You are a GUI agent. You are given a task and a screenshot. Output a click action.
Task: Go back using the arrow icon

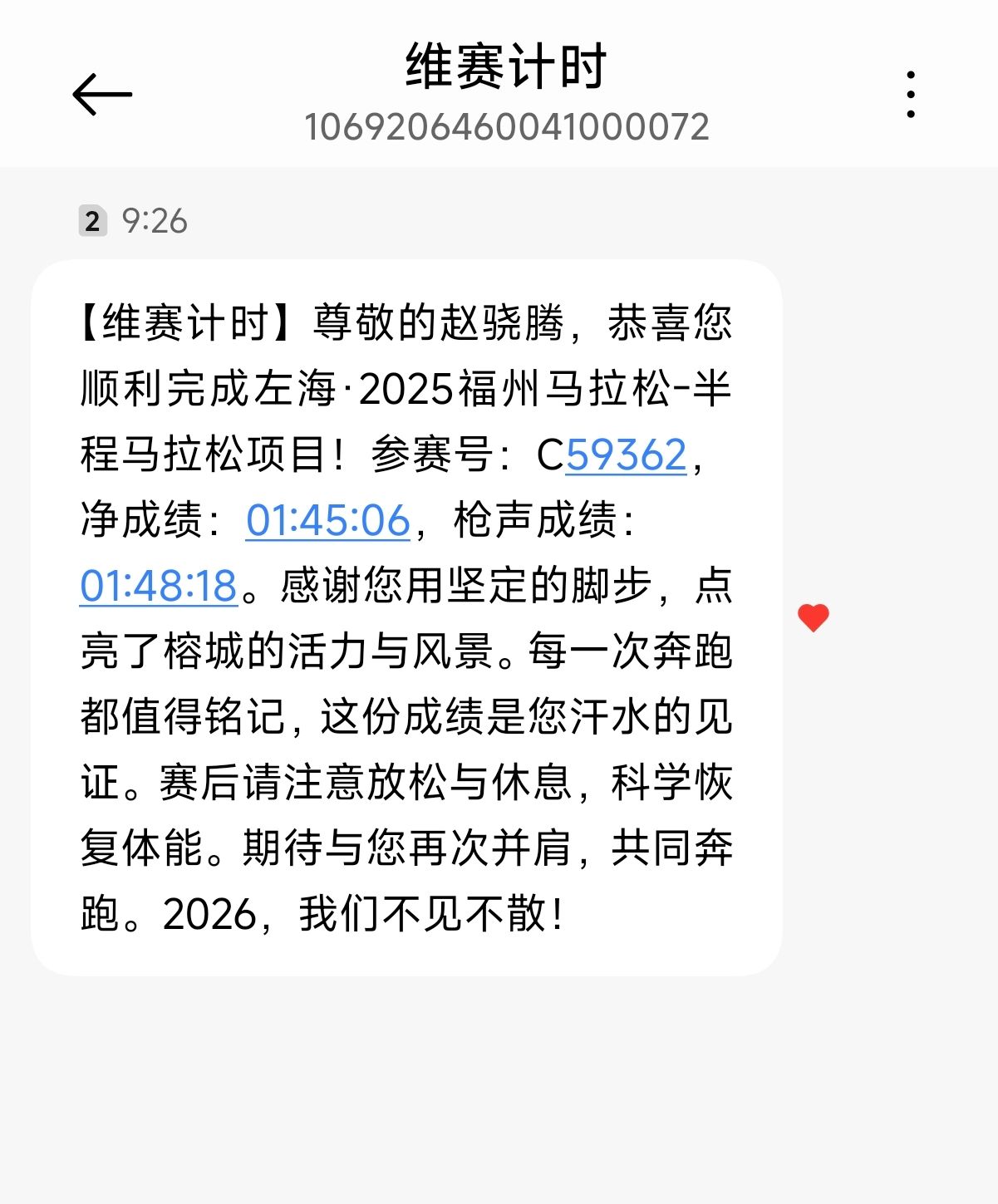(102, 94)
